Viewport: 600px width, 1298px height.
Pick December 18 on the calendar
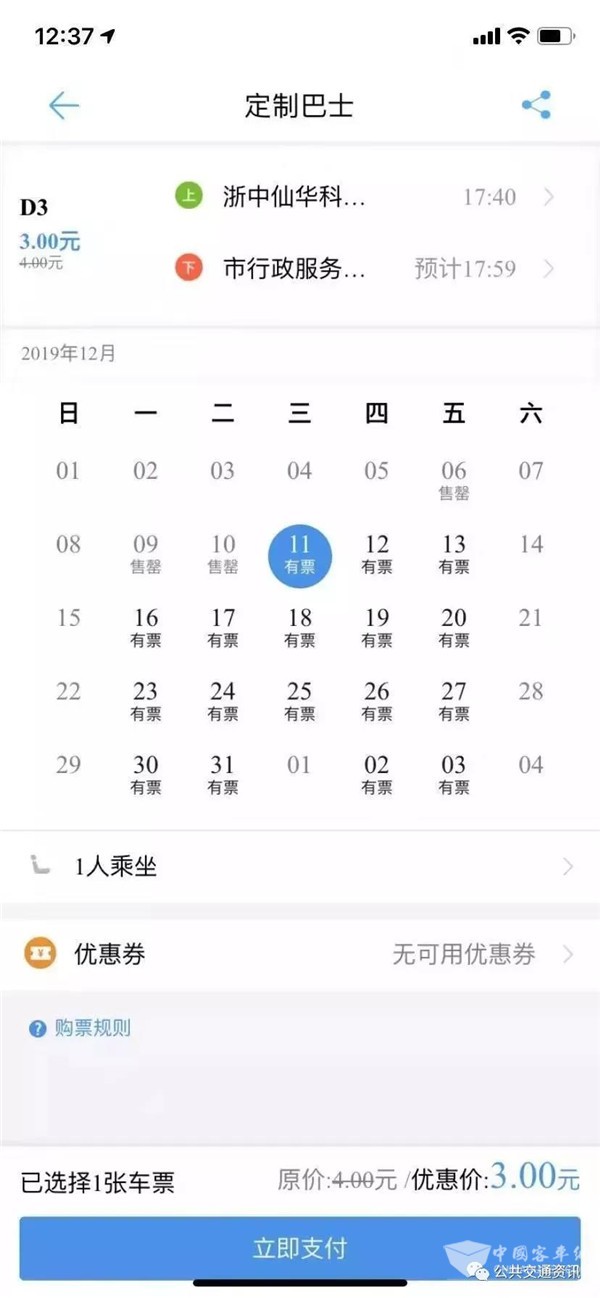pyautogui.click(x=299, y=627)
